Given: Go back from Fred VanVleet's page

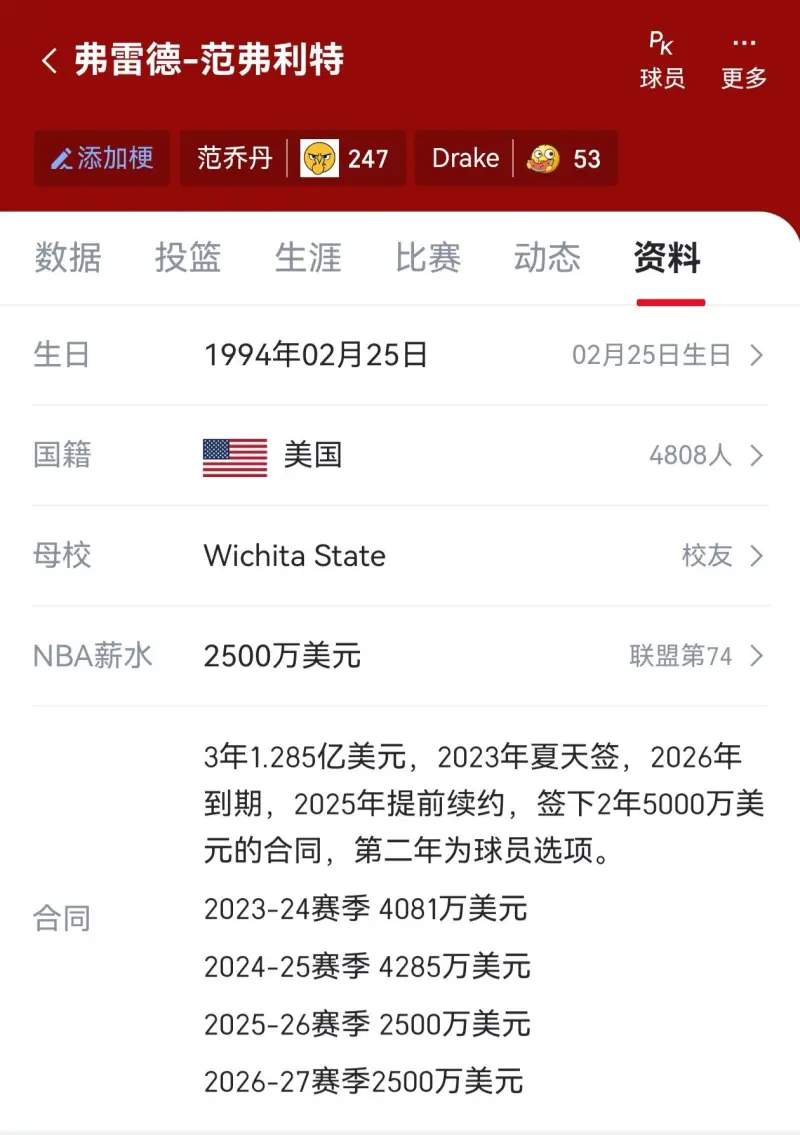Looking at the screenshot, I should coord(49,60).
